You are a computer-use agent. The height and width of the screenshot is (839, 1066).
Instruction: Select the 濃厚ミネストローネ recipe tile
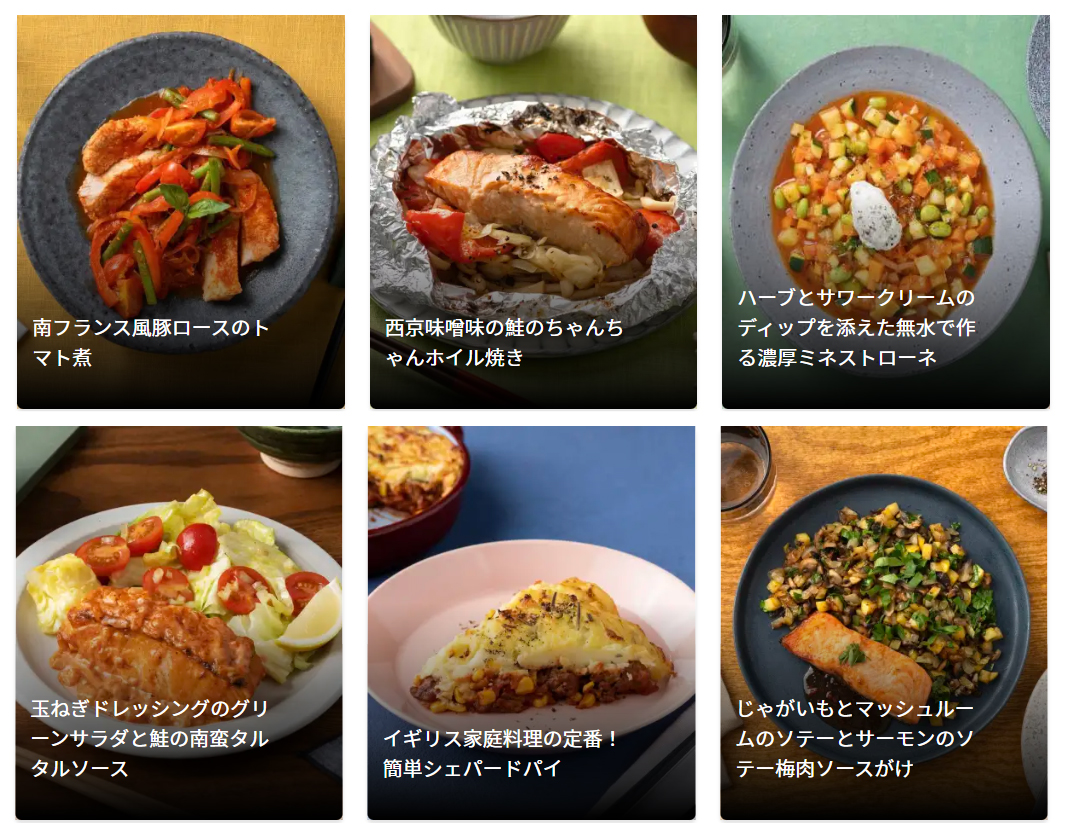(885, 212)
